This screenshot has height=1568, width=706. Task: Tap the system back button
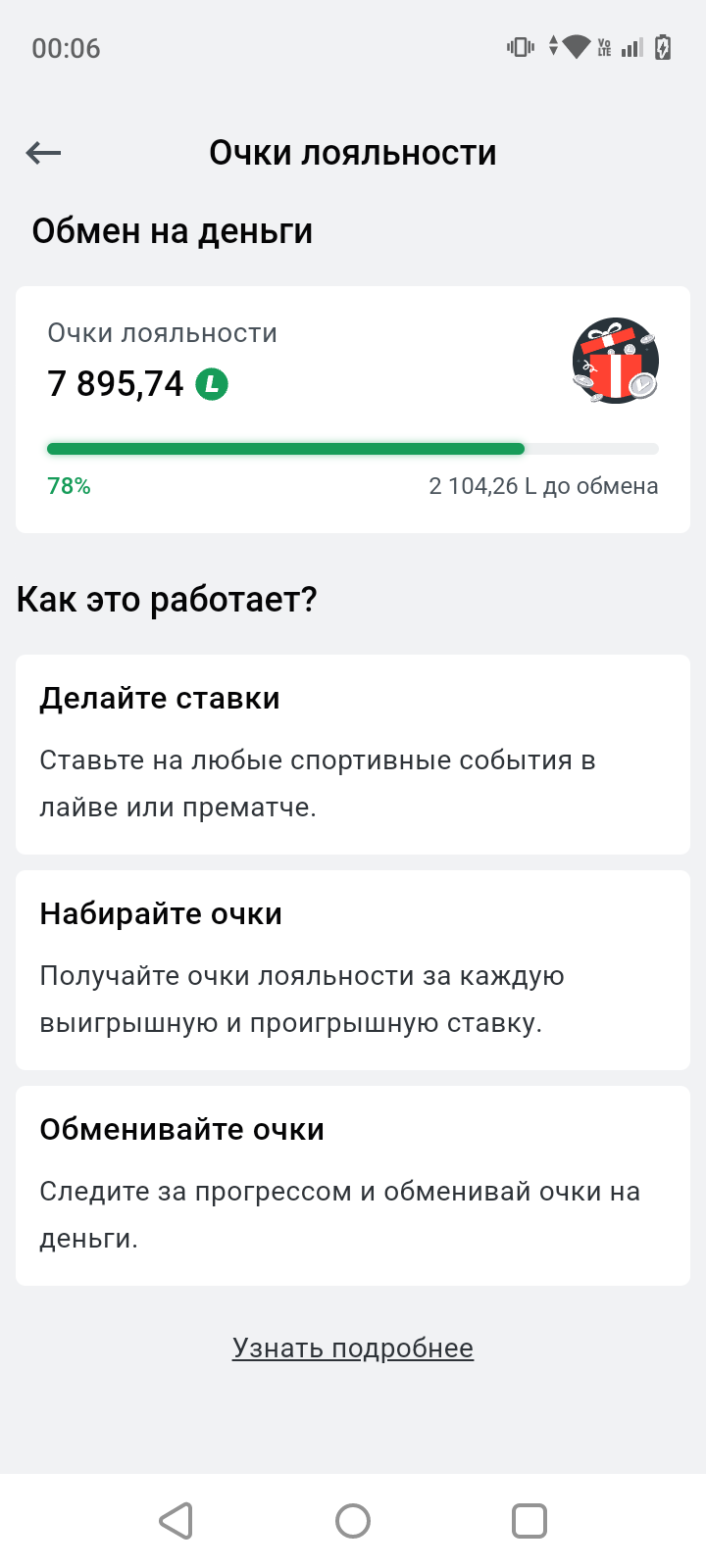(176, 1521)
